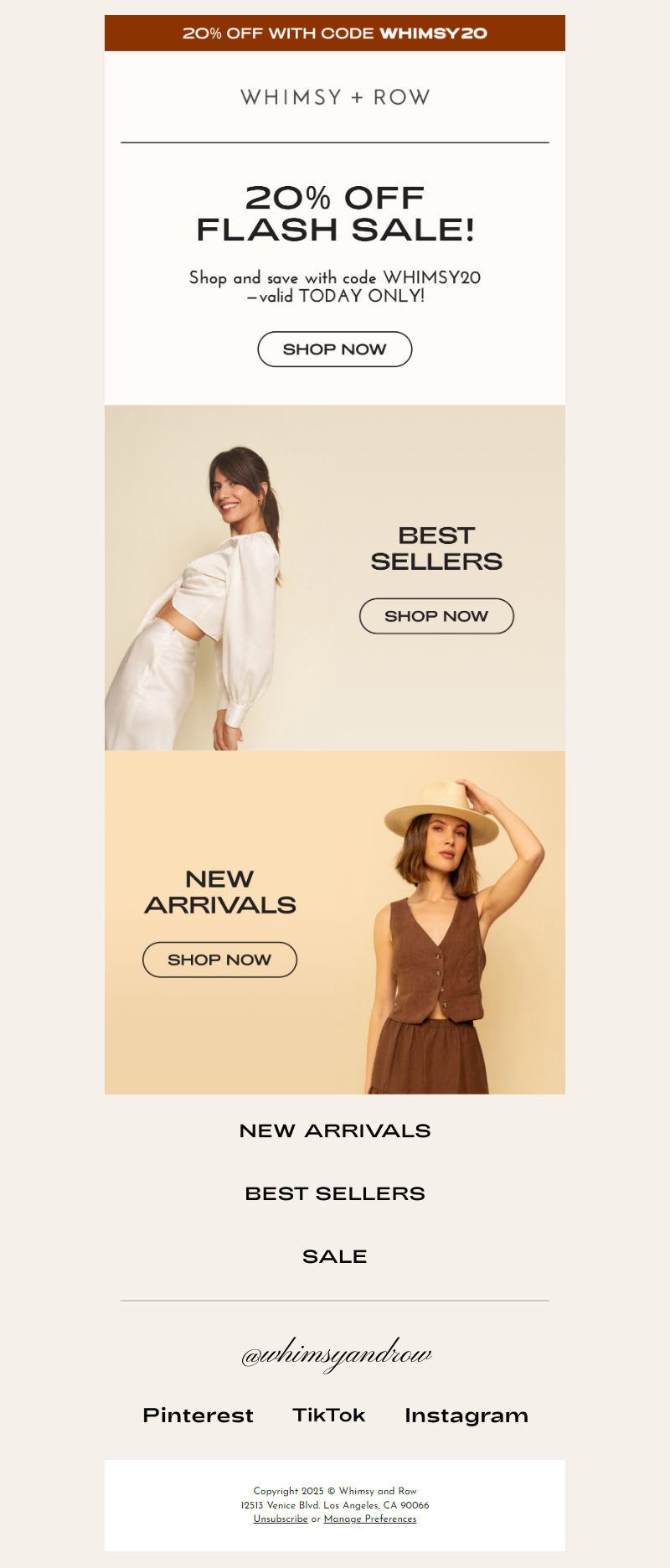Open the Instagram link

point(466,1415)
